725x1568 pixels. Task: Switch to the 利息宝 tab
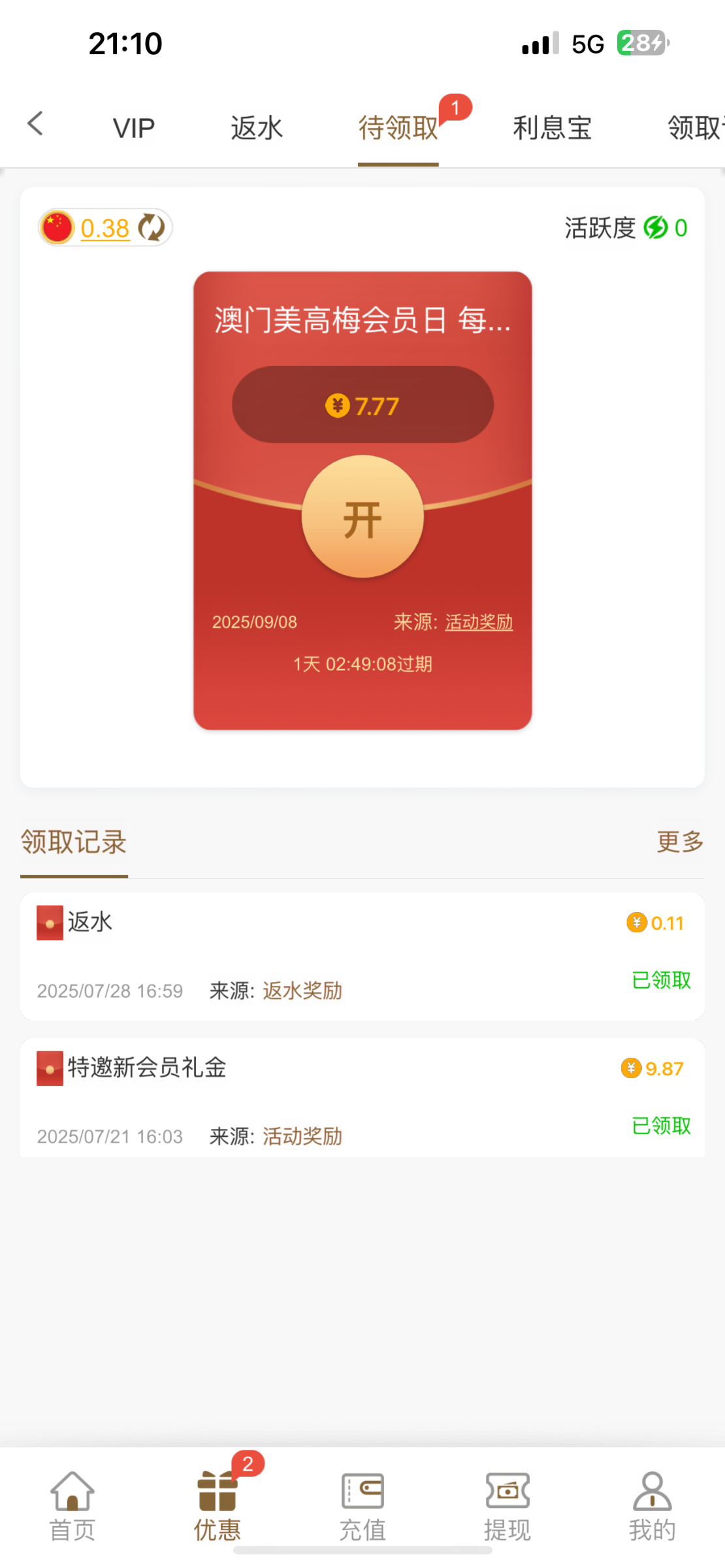pyautogui.click(x=552, y=128)
